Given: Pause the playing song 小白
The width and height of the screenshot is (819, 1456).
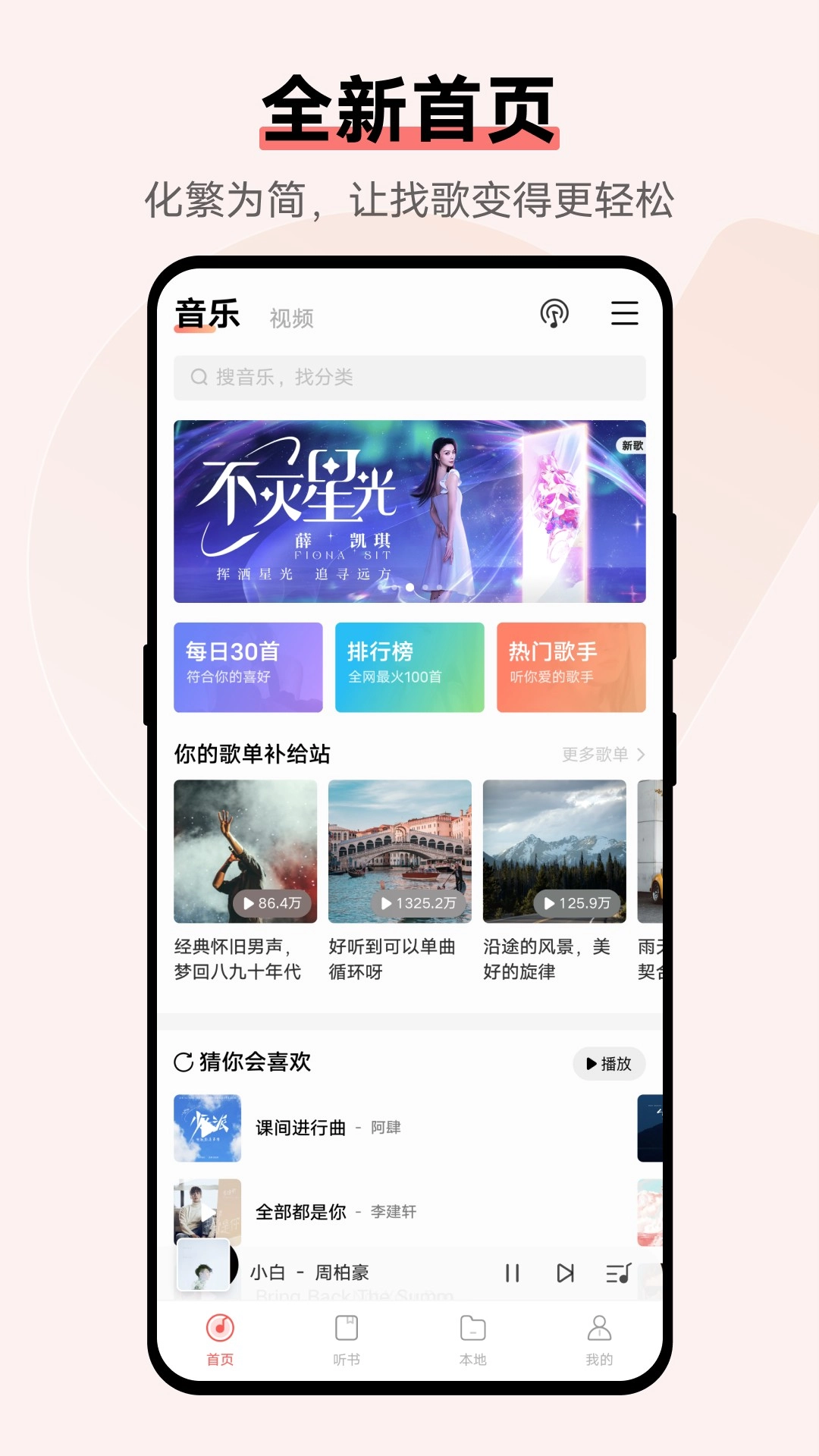Looking at the screenshot, I should tap(513, 1273).
